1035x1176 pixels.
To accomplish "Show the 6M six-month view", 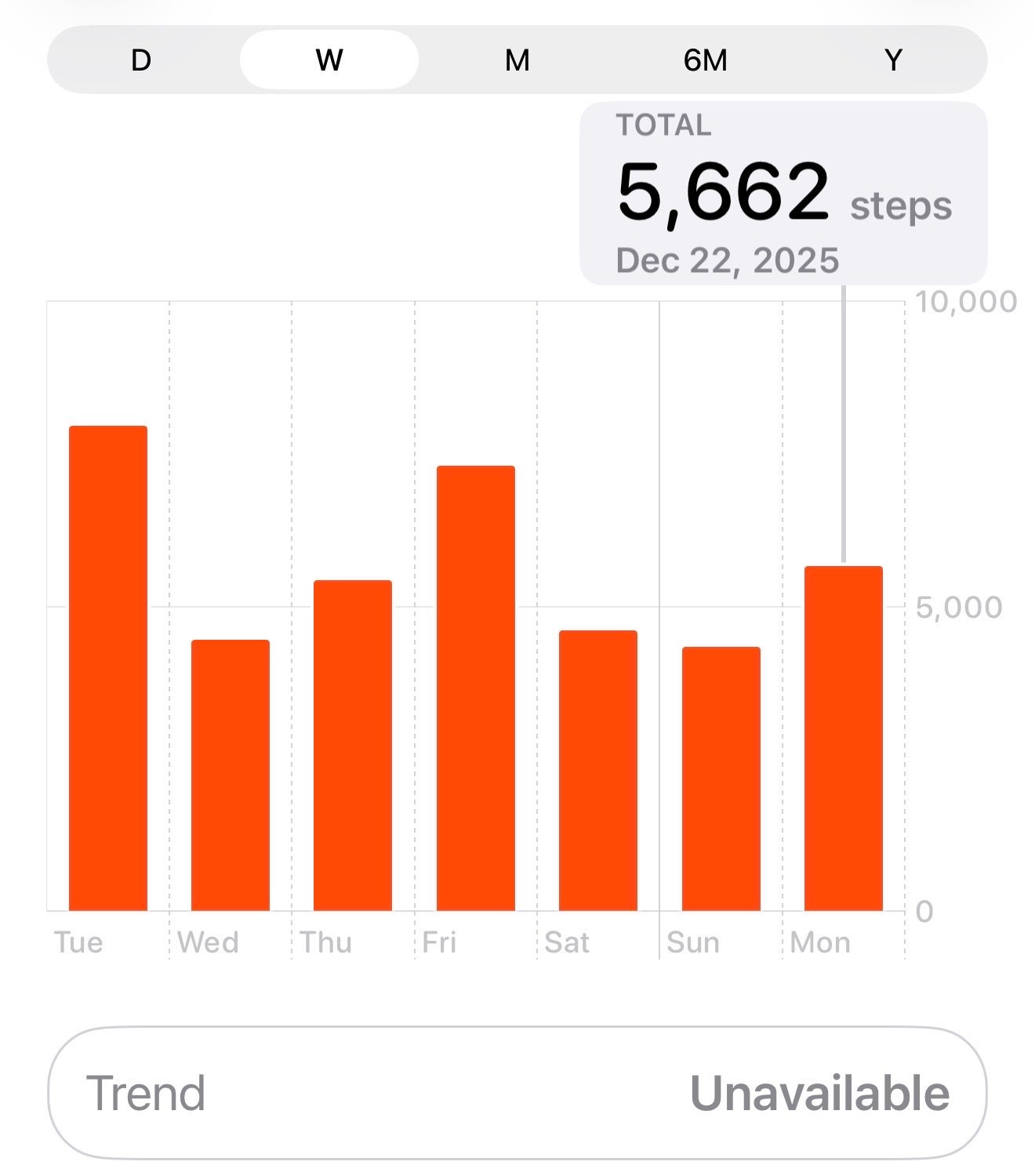I will (x=706, y=60).
